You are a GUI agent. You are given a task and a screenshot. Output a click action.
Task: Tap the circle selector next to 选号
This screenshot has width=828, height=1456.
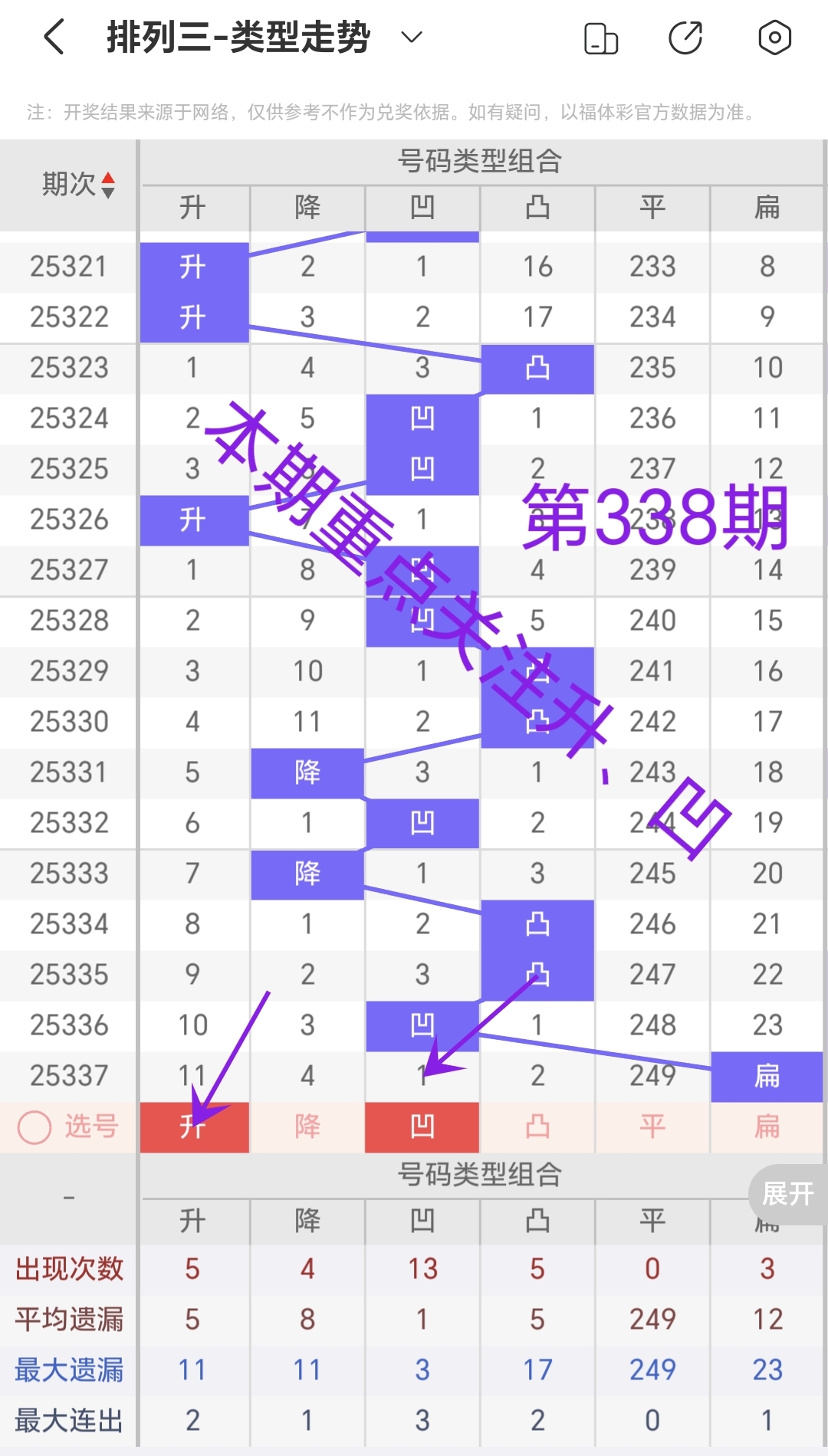point(33,1126)
